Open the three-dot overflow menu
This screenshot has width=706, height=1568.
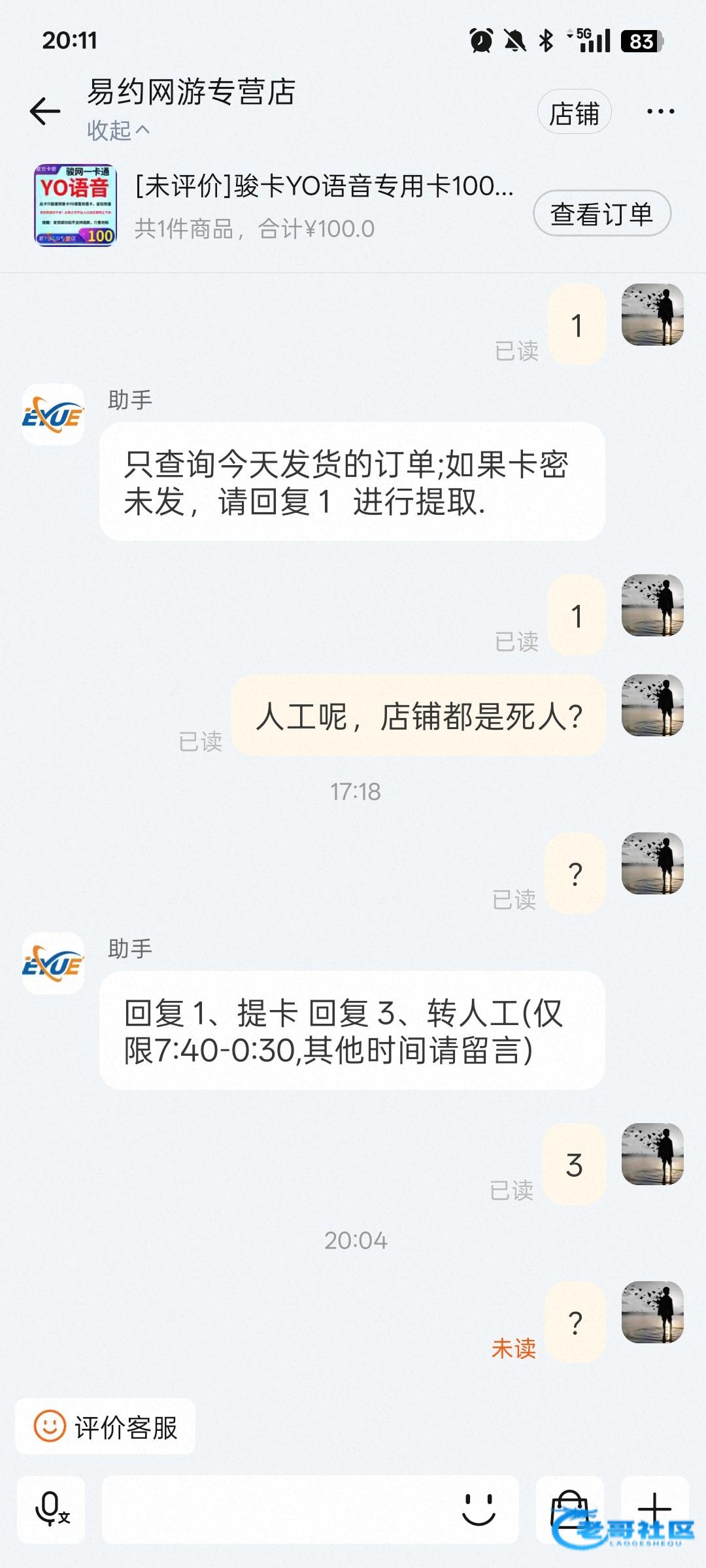point(660,112)
